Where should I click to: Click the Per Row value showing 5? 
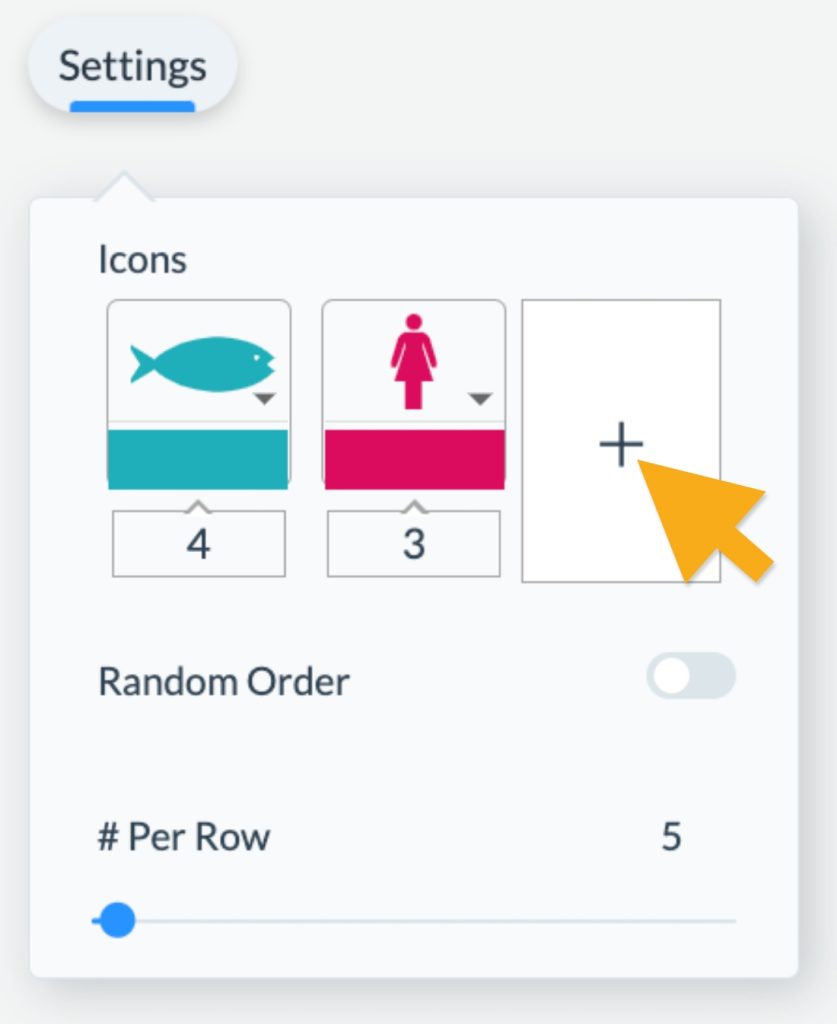click(673, 838)
